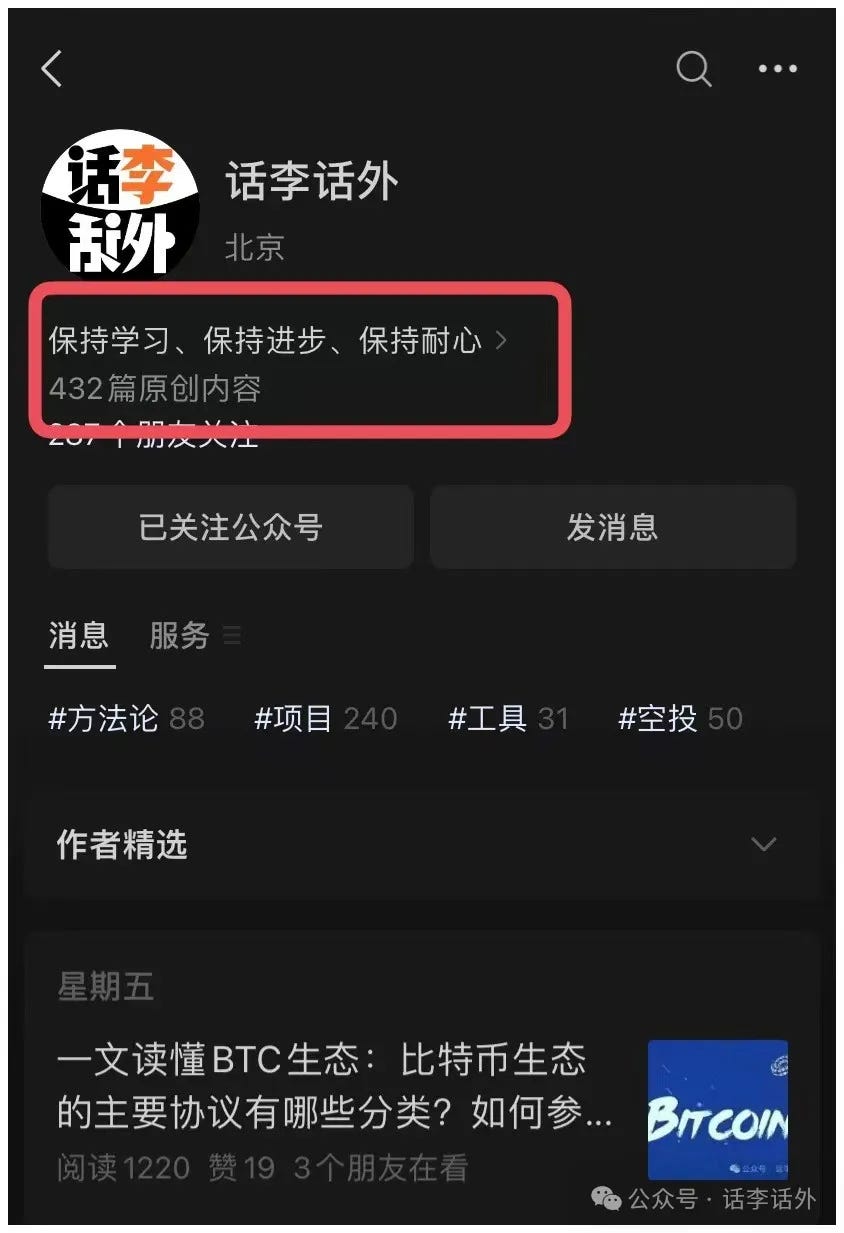This screenshot has height=1233, width=844.
Task: Select the #项目 topic tag
Action: click(x=325, y=718)
